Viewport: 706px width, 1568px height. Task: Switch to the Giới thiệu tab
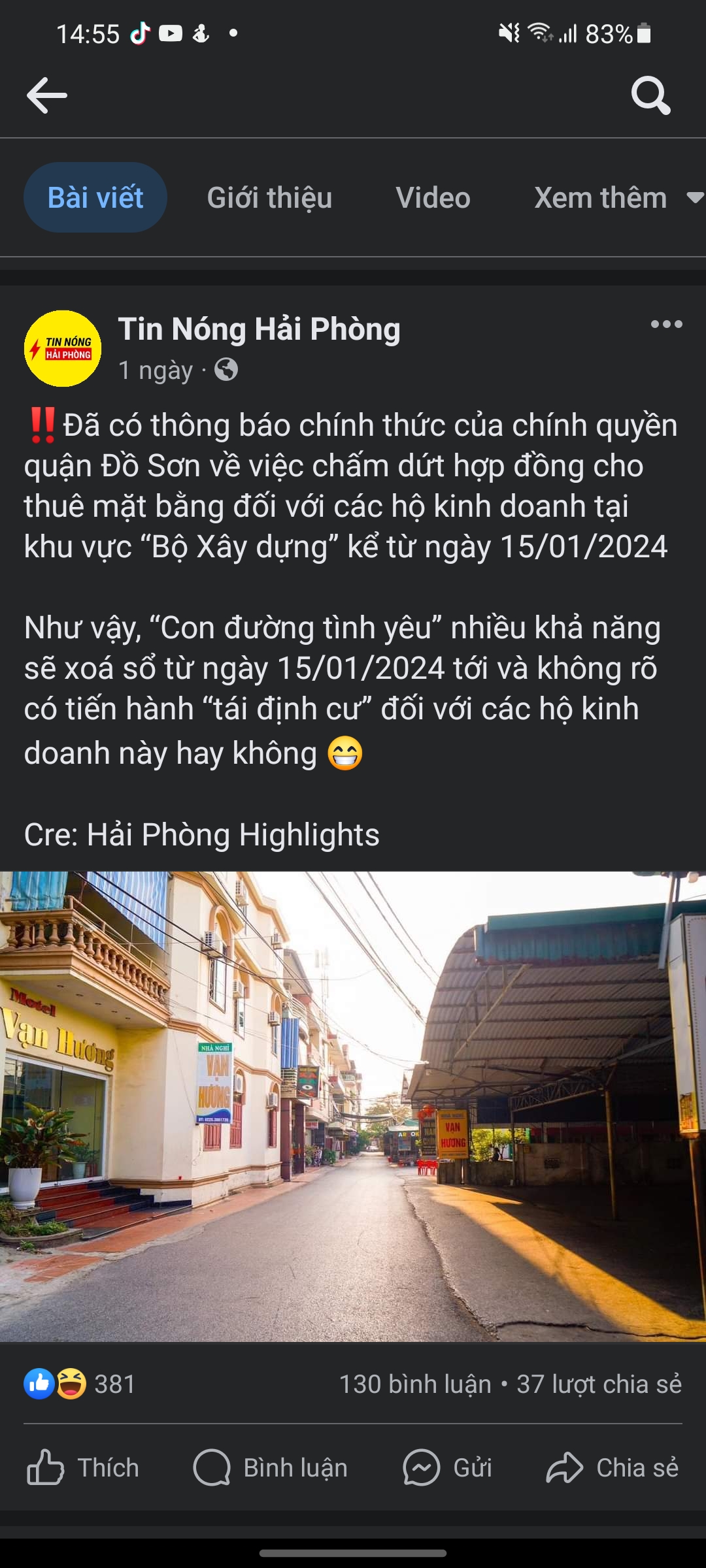click(x=269, y=198)
